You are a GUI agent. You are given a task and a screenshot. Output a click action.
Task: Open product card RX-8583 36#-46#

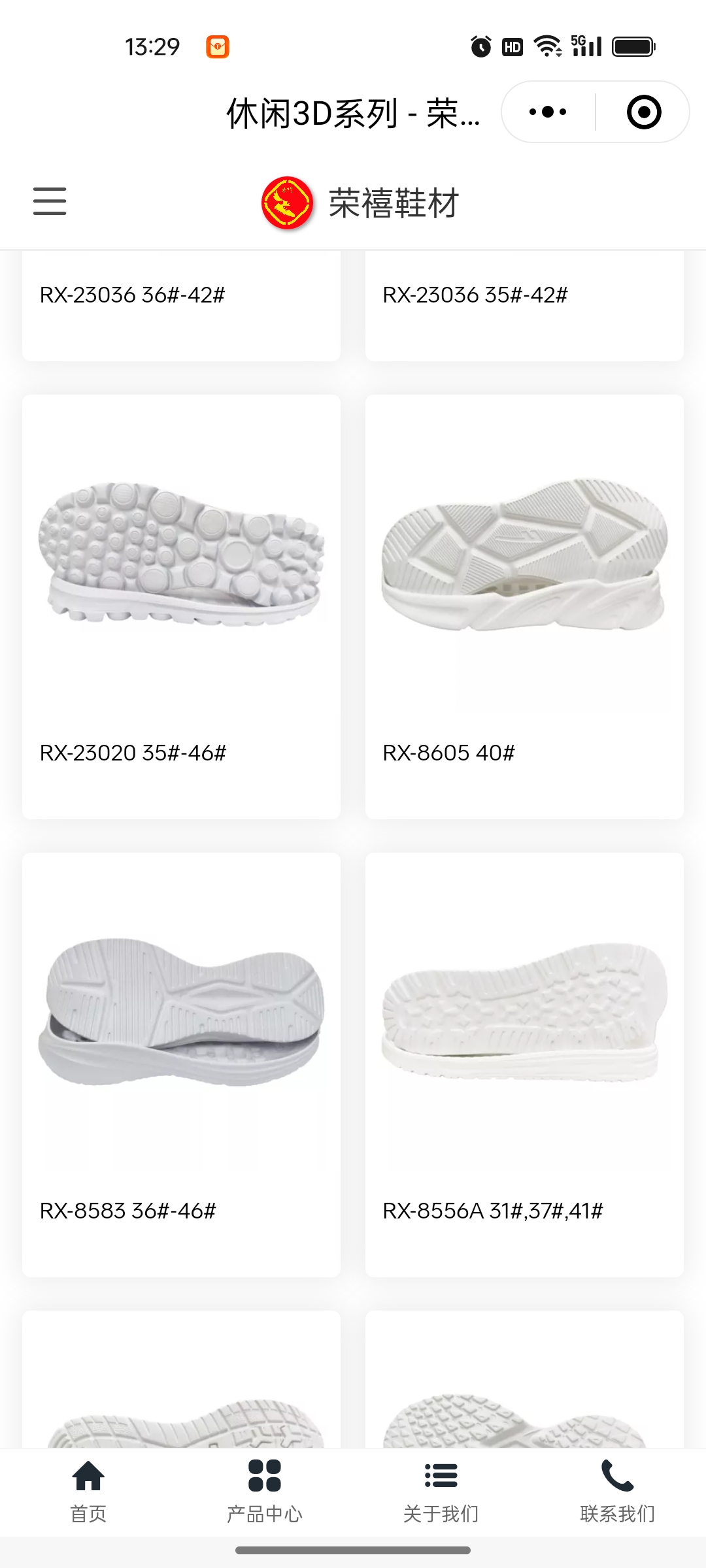(181, 1045)
